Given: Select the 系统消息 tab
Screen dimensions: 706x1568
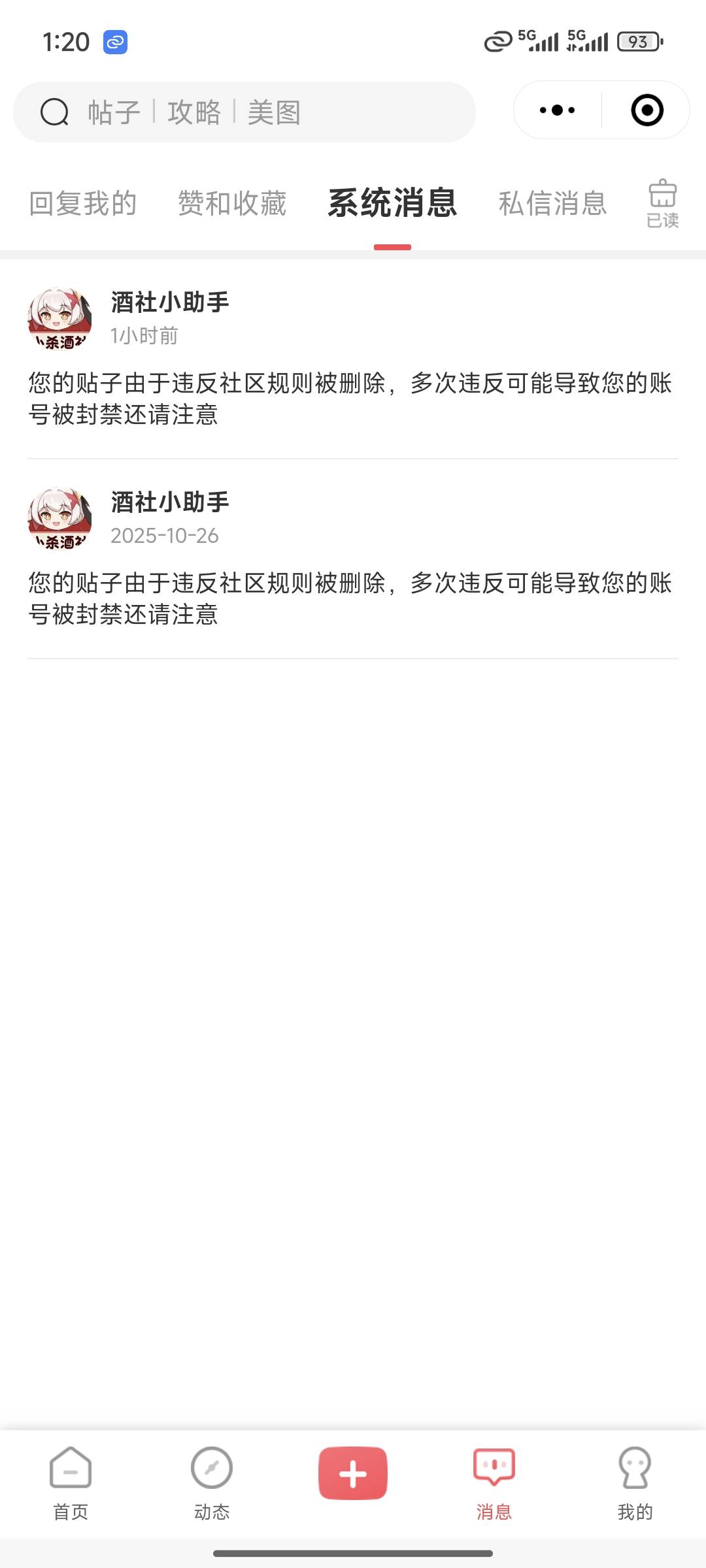Looking at the screenshot, I should (x=392, y=203).
